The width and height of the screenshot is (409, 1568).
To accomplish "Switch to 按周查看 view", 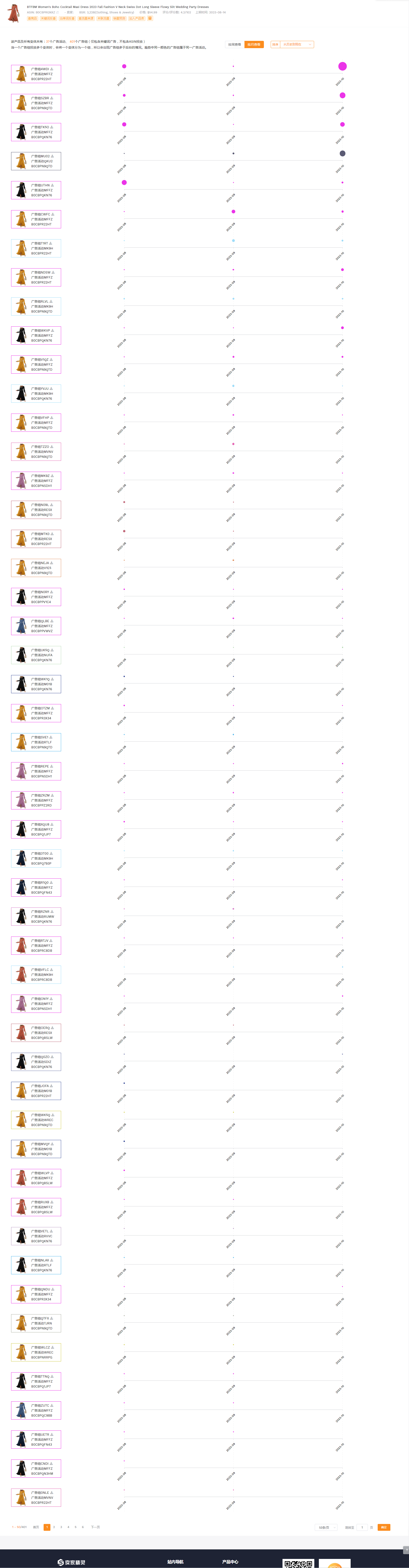I will pyautogui.click(x=234, y=44).
